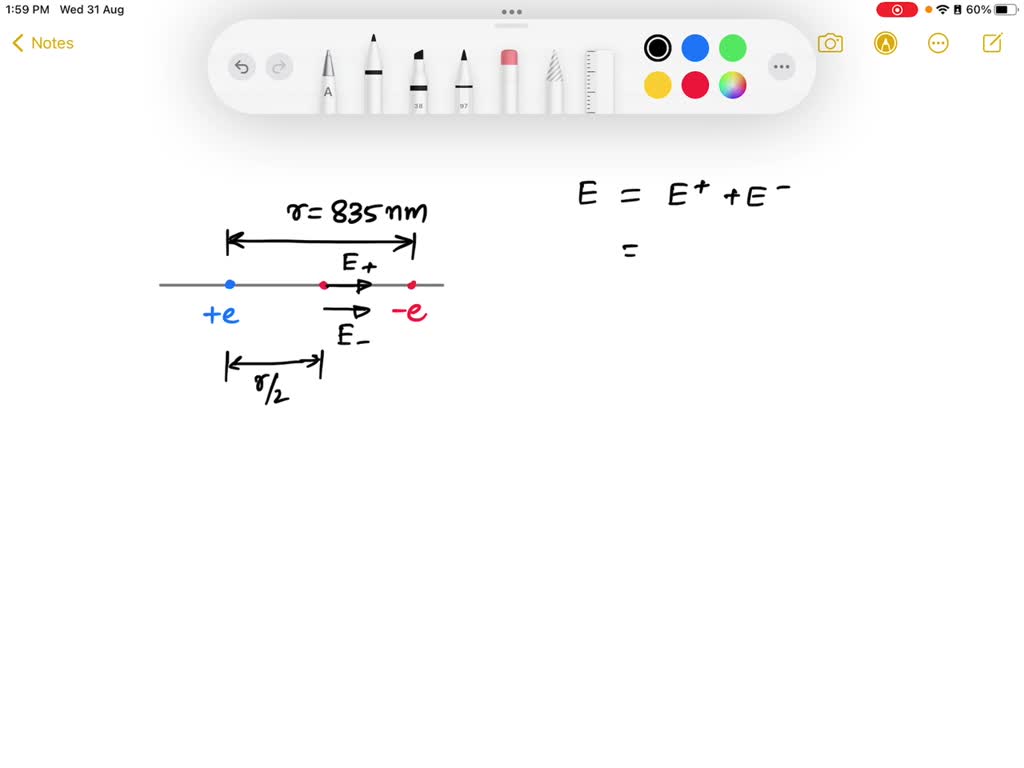Create a new note
The image size is (1024, 768).
coord(992,43)
